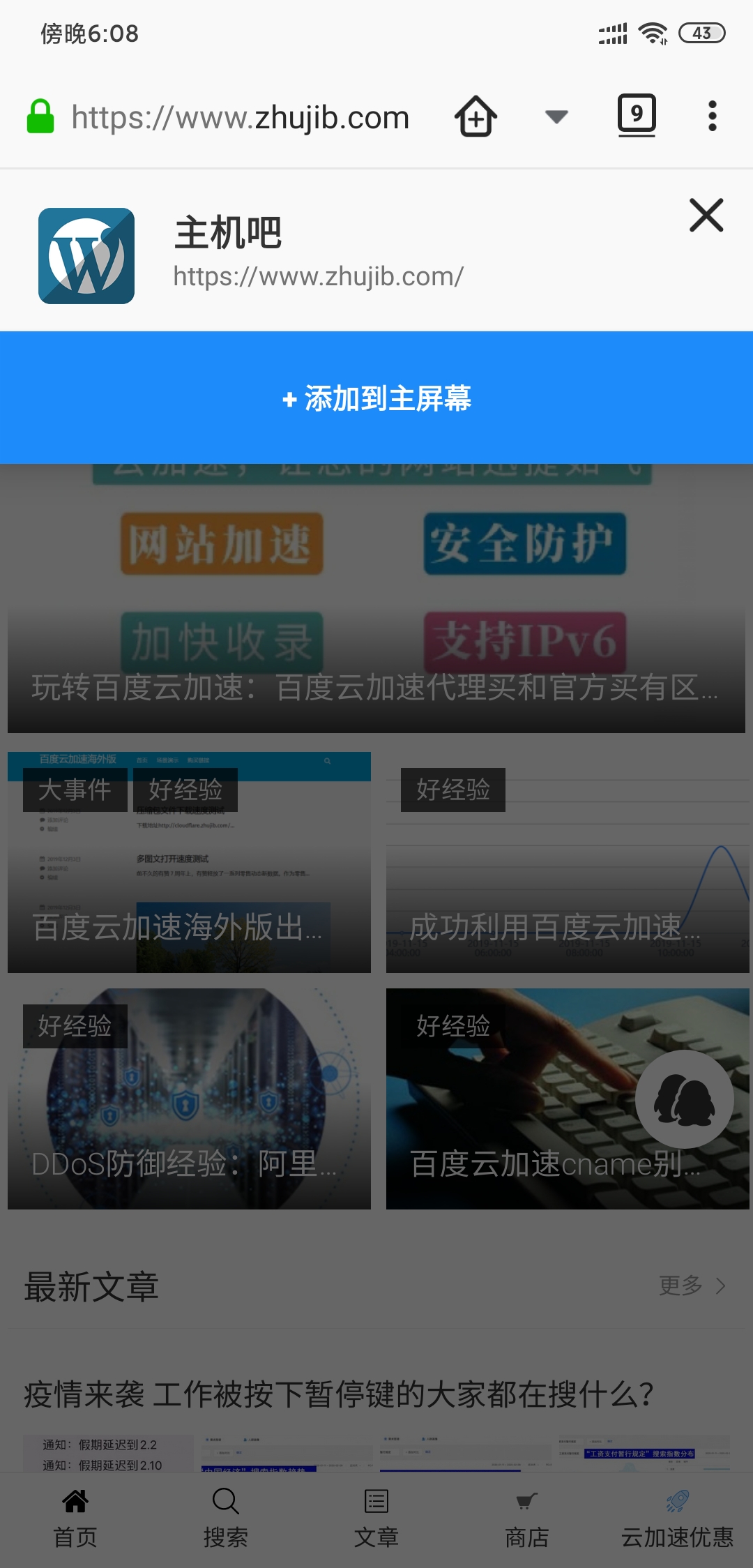This screenshot has width=753, height=1568.
Task: Tap the add-to-homepage house icon
Action: (476, 116)
